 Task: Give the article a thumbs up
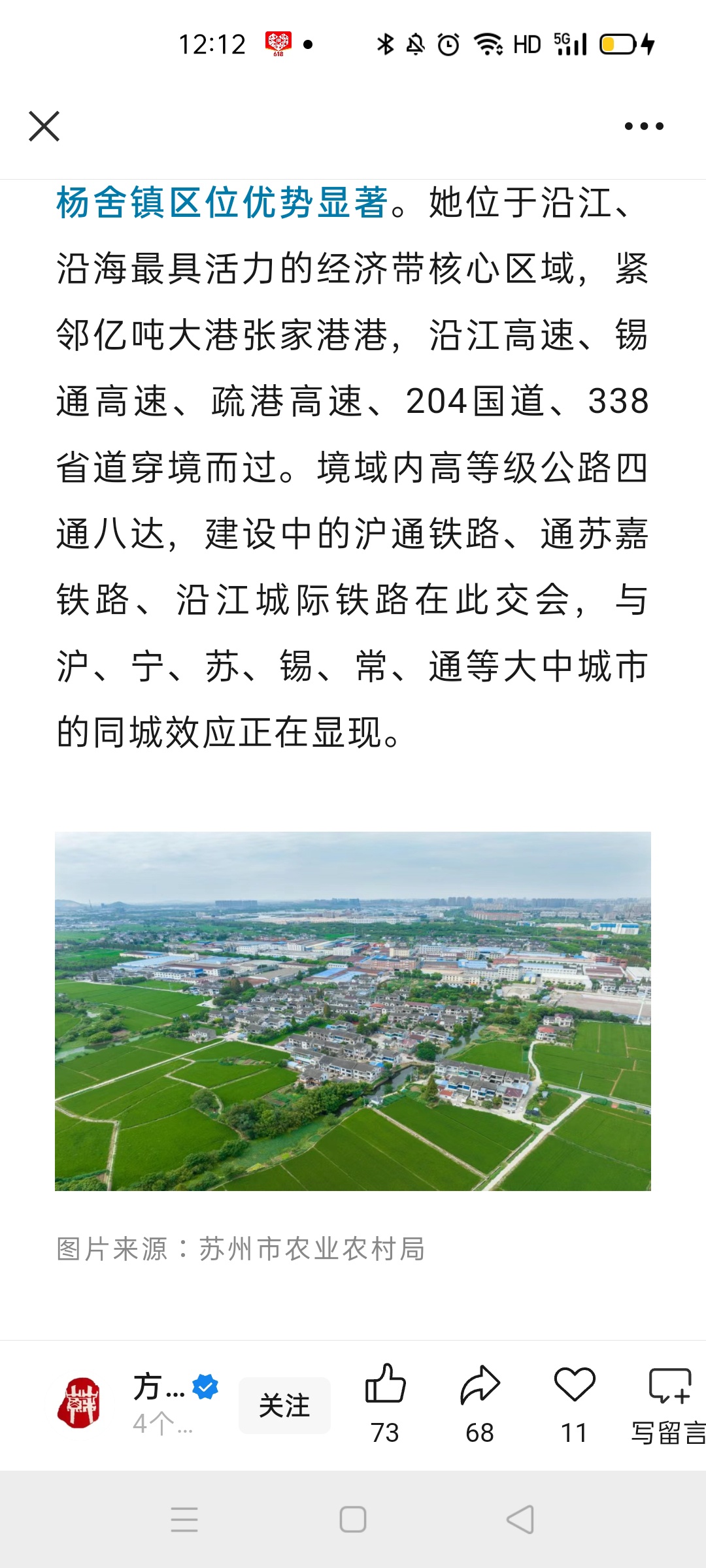[385, 1404]
